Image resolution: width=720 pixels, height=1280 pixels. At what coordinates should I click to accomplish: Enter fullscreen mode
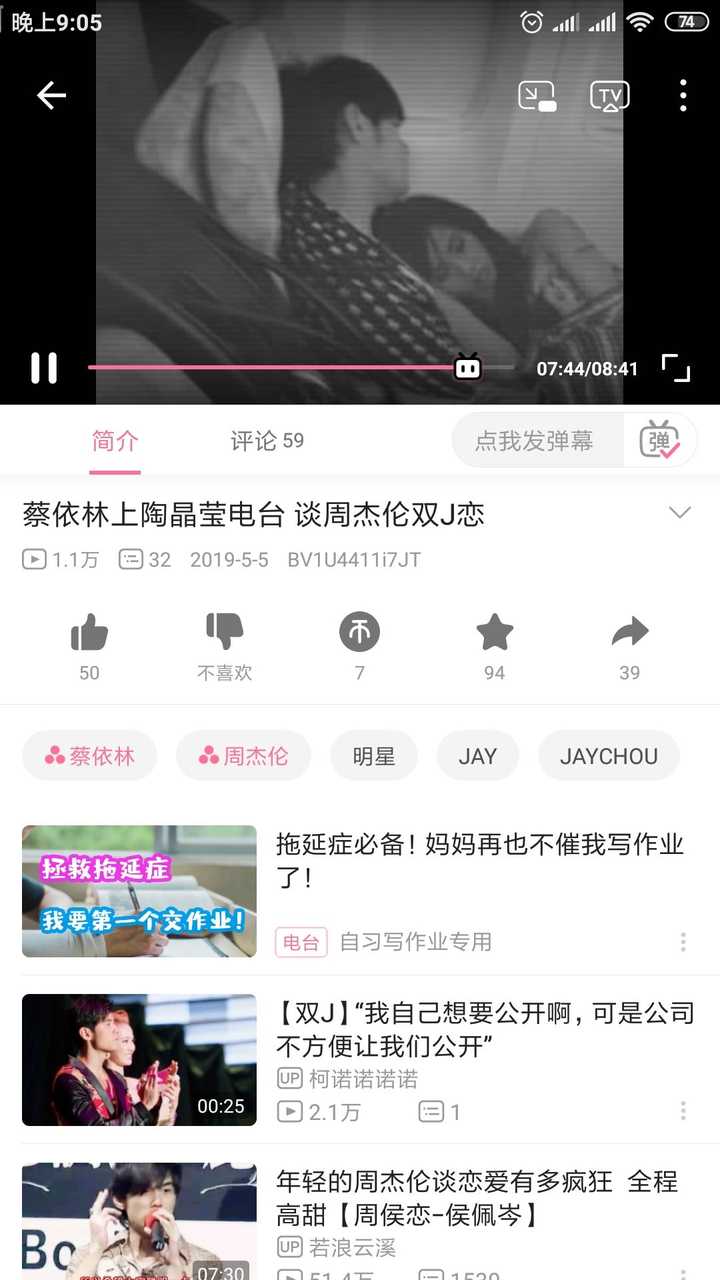(x=676, y=368)
